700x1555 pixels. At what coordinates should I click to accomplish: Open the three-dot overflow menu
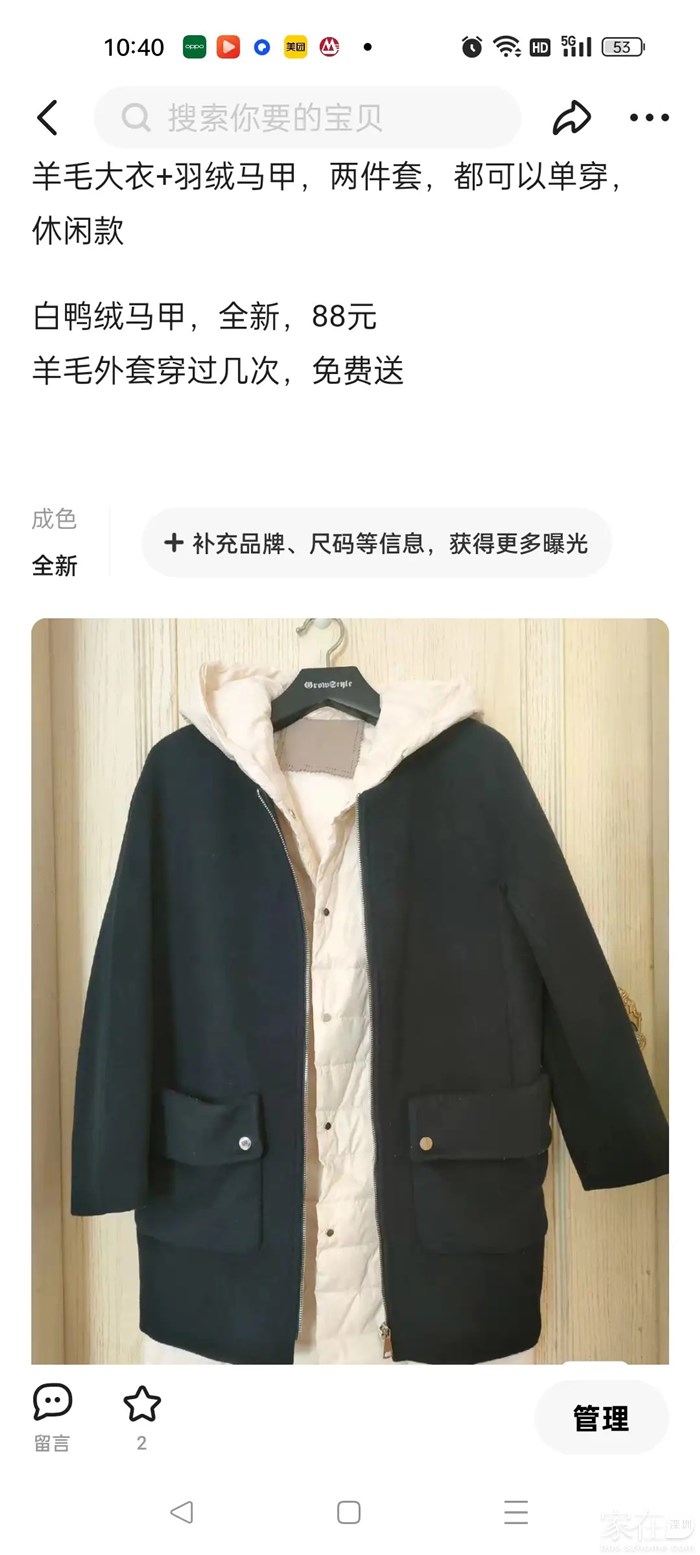(649, 118)
